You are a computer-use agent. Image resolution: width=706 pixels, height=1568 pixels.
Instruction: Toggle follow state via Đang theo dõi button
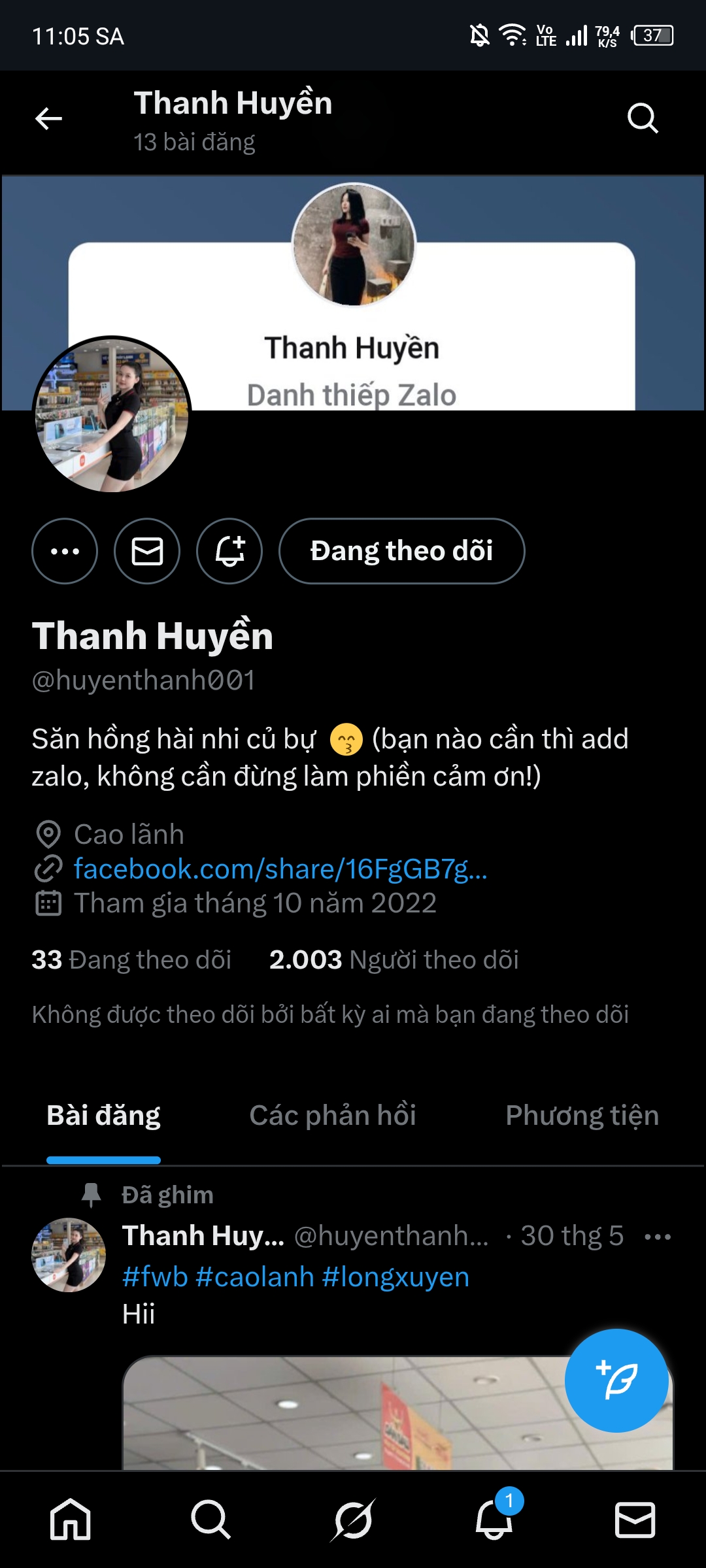(x=401, y=551)
